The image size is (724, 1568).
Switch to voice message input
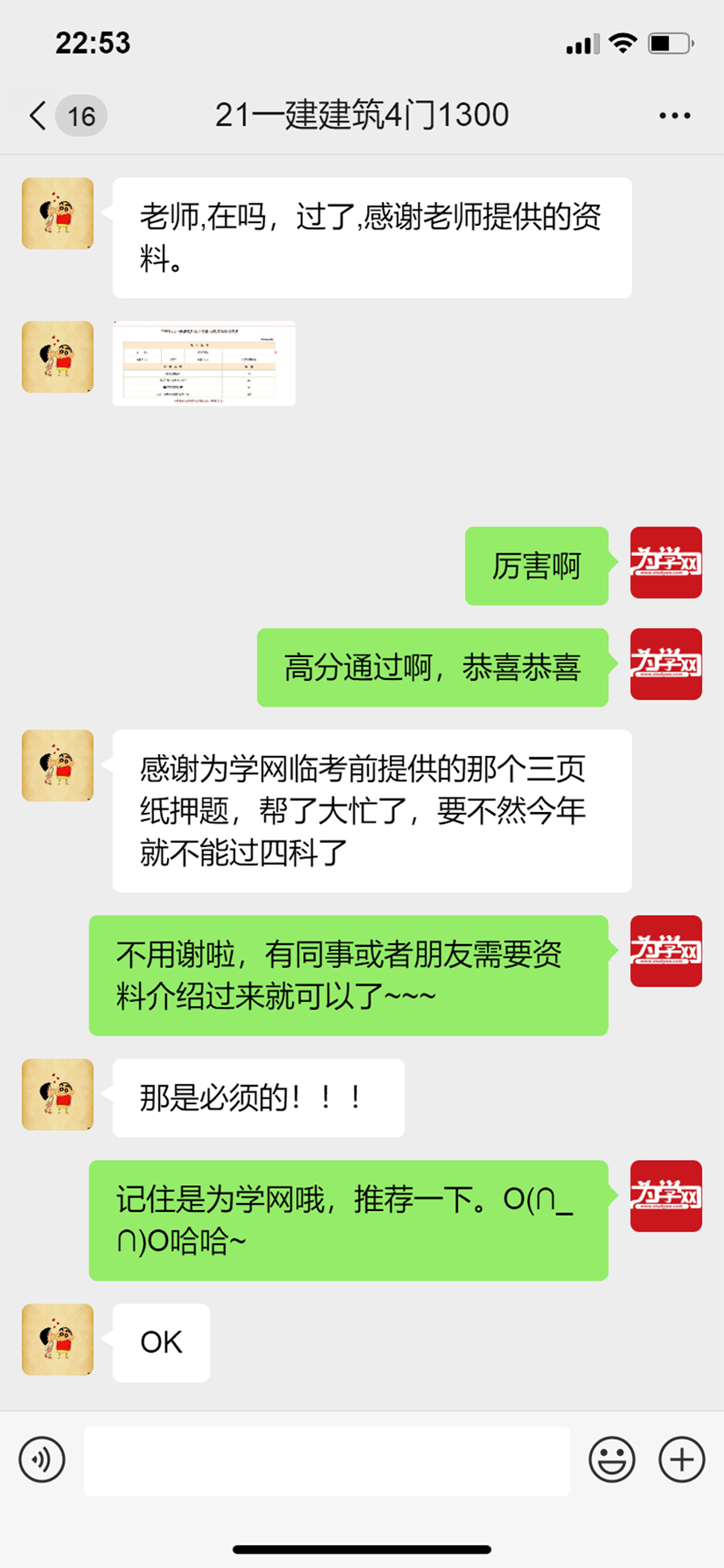coord(42,1459)
